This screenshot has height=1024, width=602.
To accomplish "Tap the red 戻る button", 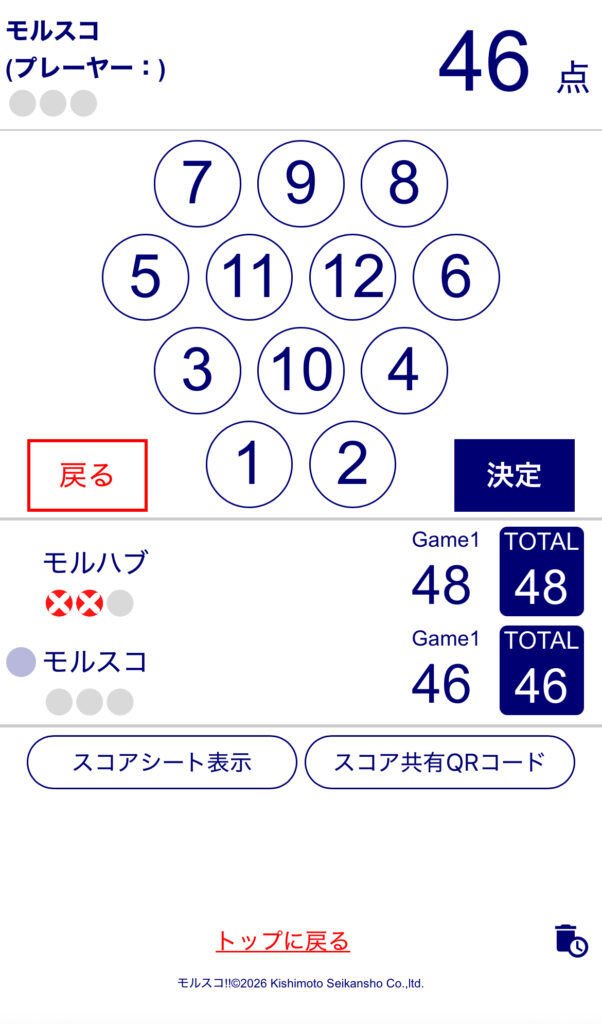I will tap(87, 475).
